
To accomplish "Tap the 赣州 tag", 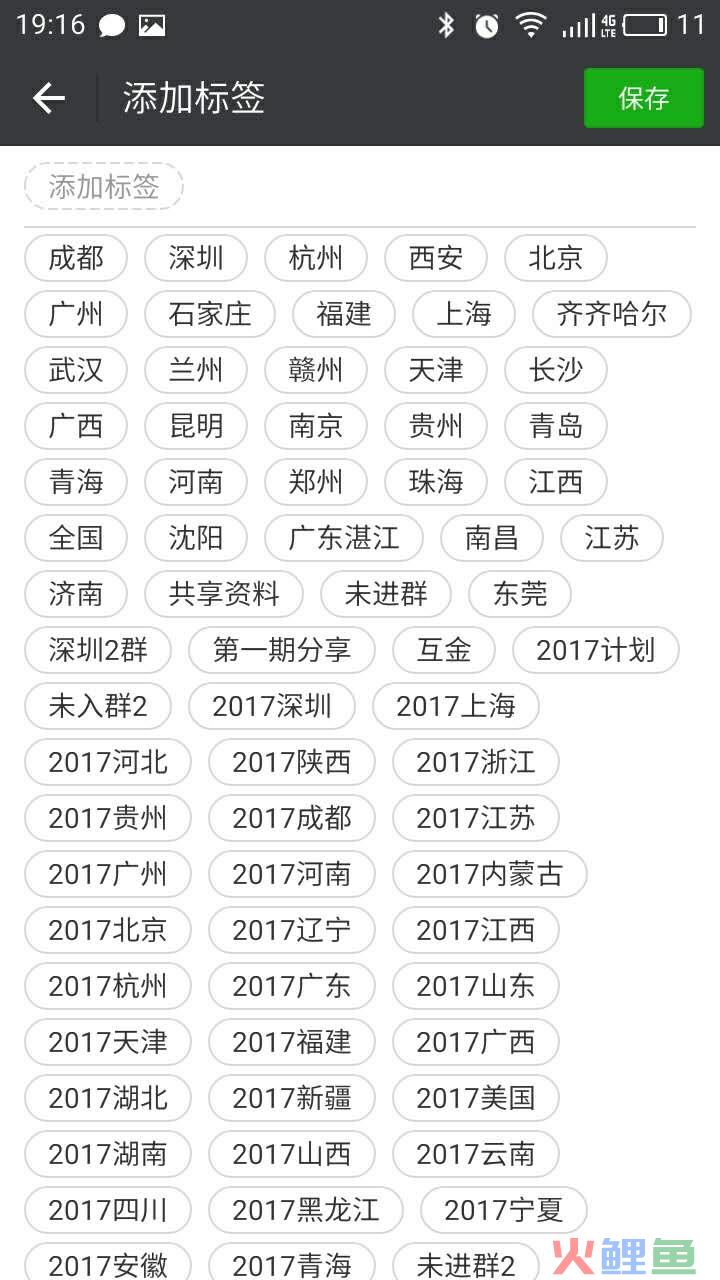I will point(316,371).
